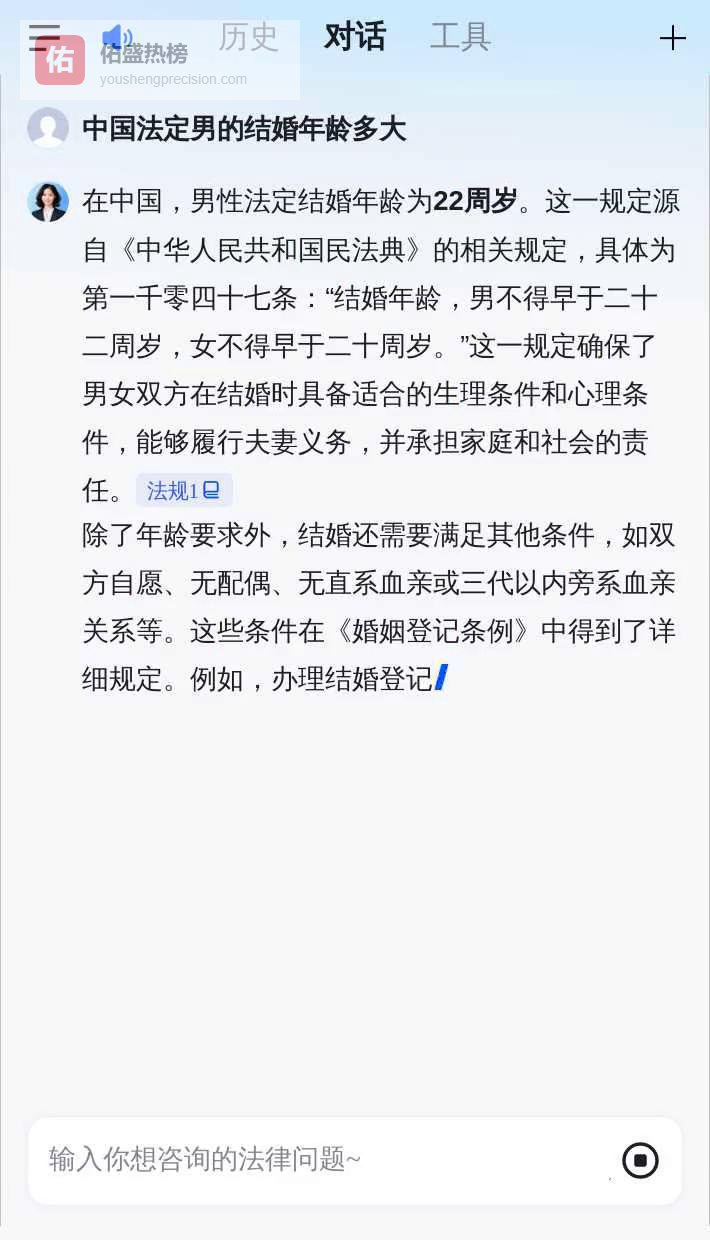Switch to the 工具 tab

point(460,38)
